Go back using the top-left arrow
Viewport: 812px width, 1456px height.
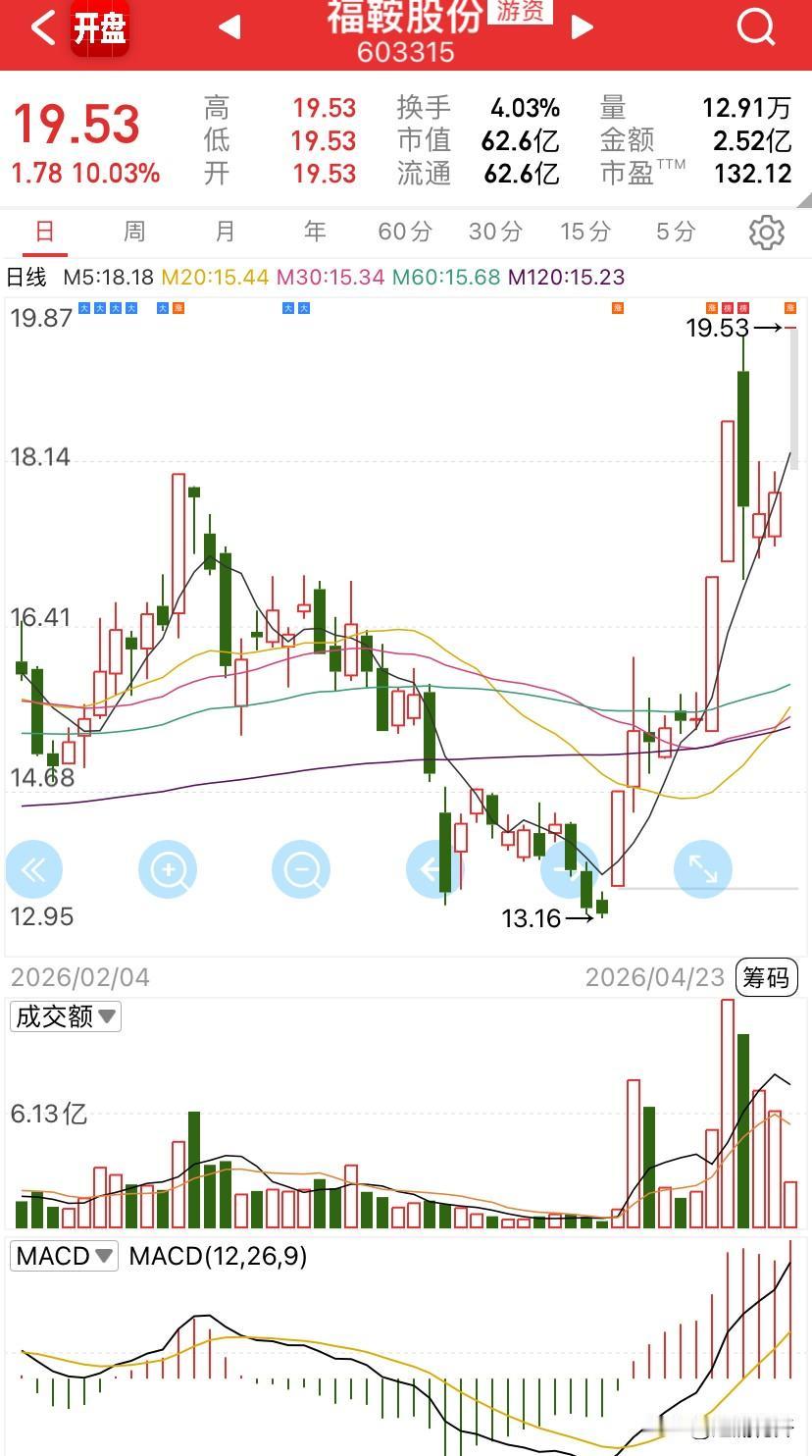tap(42, 27)
